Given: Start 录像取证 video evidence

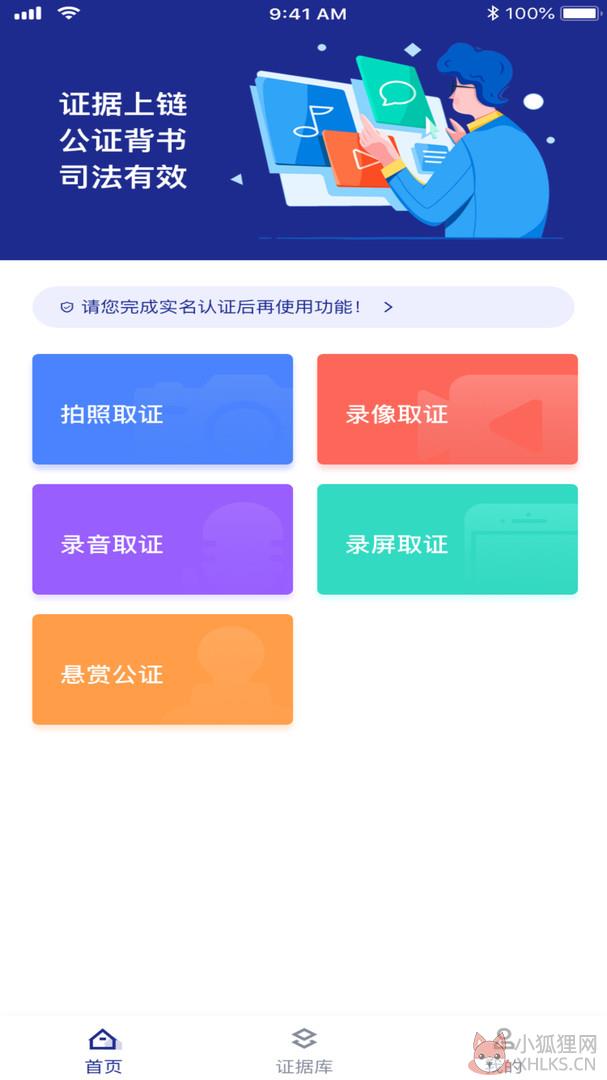Looking at the screenshot, I should 447,409.
